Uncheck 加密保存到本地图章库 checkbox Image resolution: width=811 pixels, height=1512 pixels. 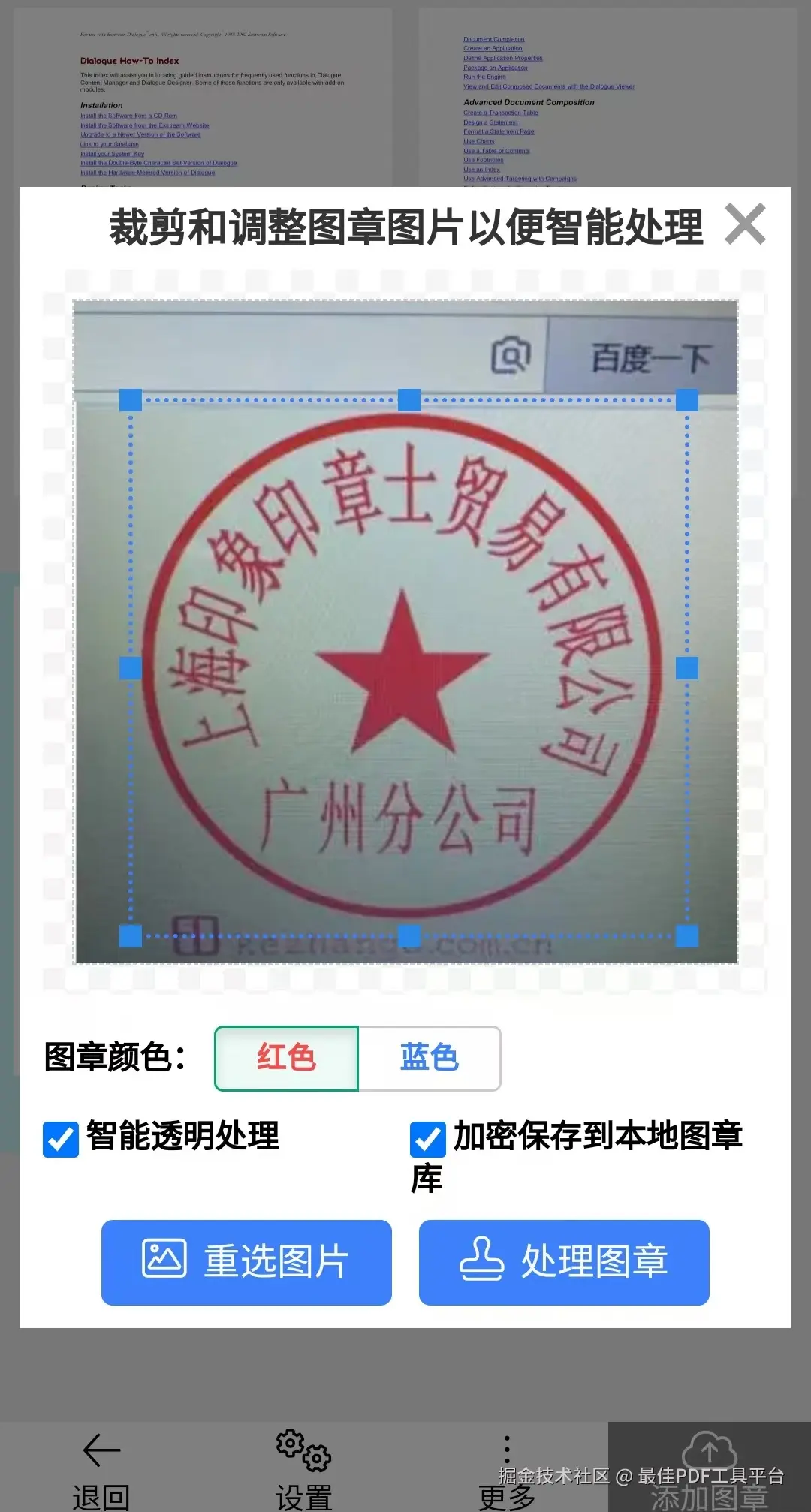point(428,1140)
